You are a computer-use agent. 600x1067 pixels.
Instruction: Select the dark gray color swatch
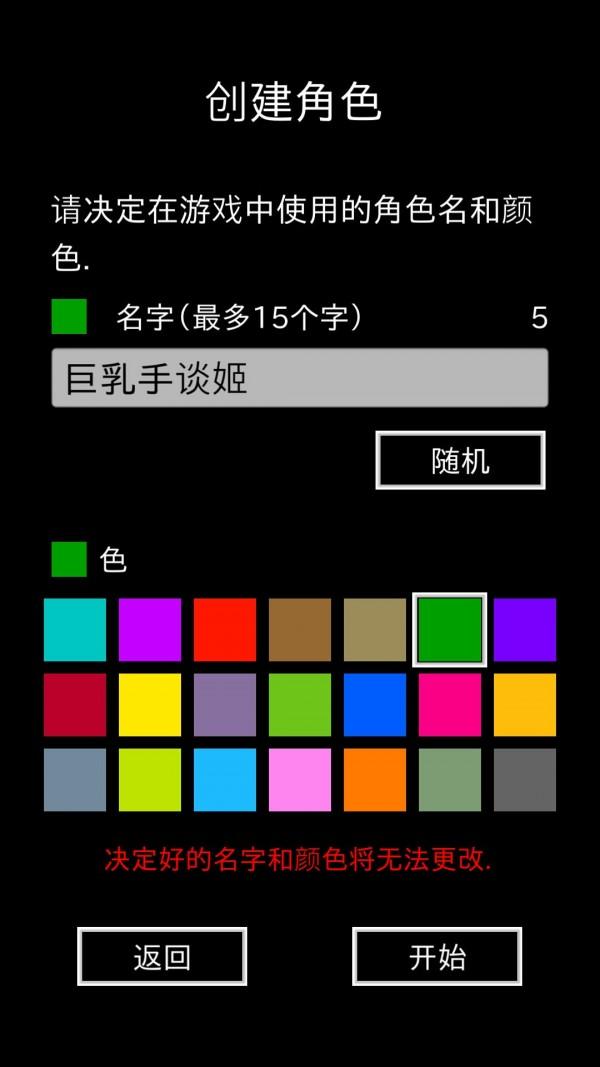point(524,780)
